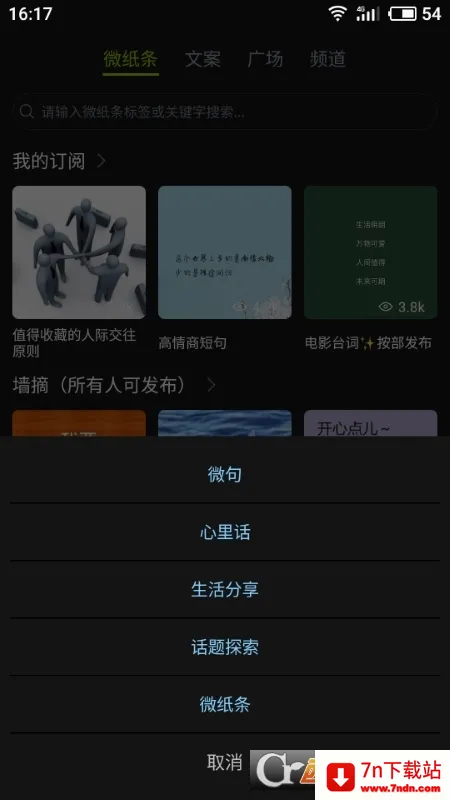Select 微句 from the bottom sheet
450x800 pixels.
coord(225,474)
